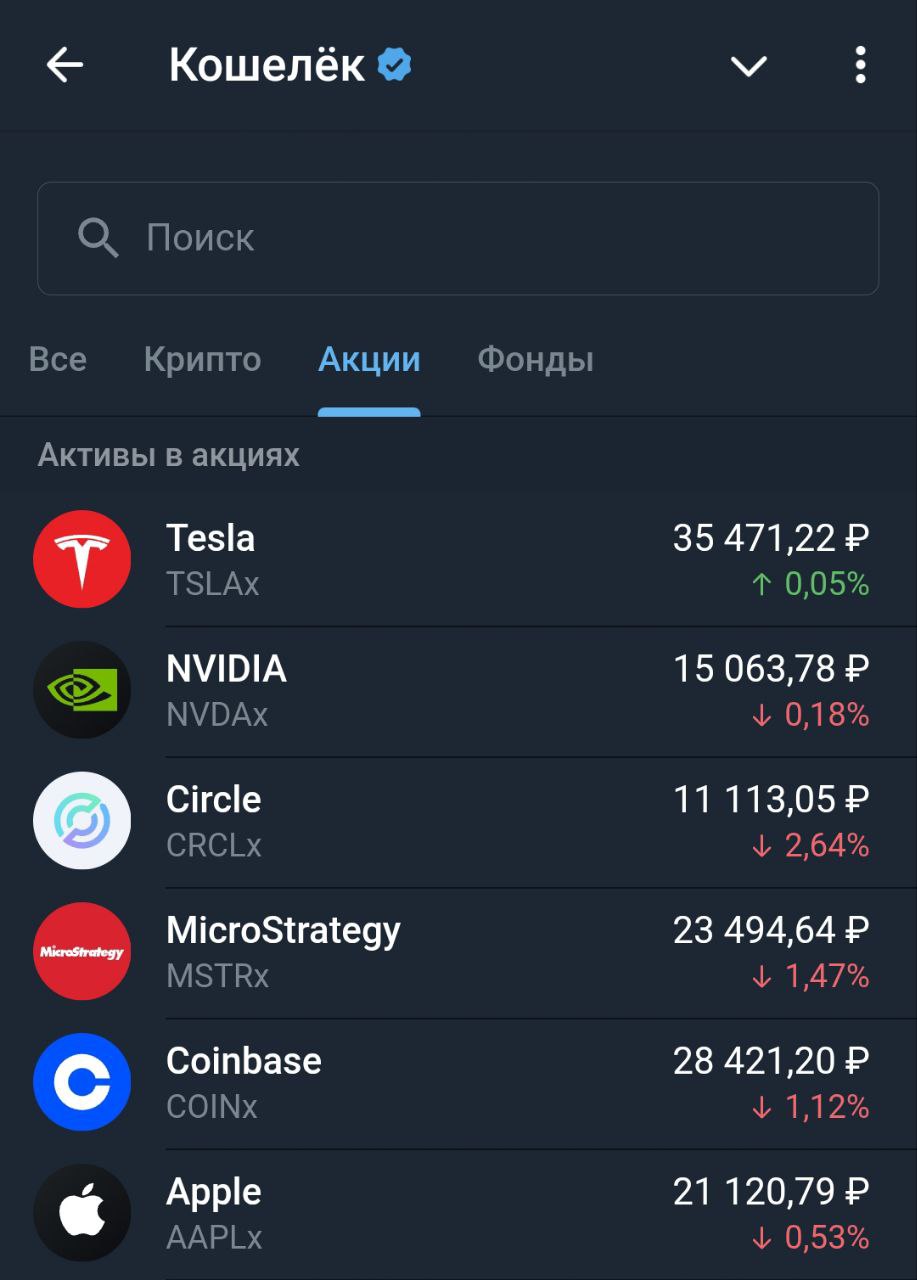Tap the back arrow to exit wallet
This screenshot has width=917, height=1280.
coord(64,64)
